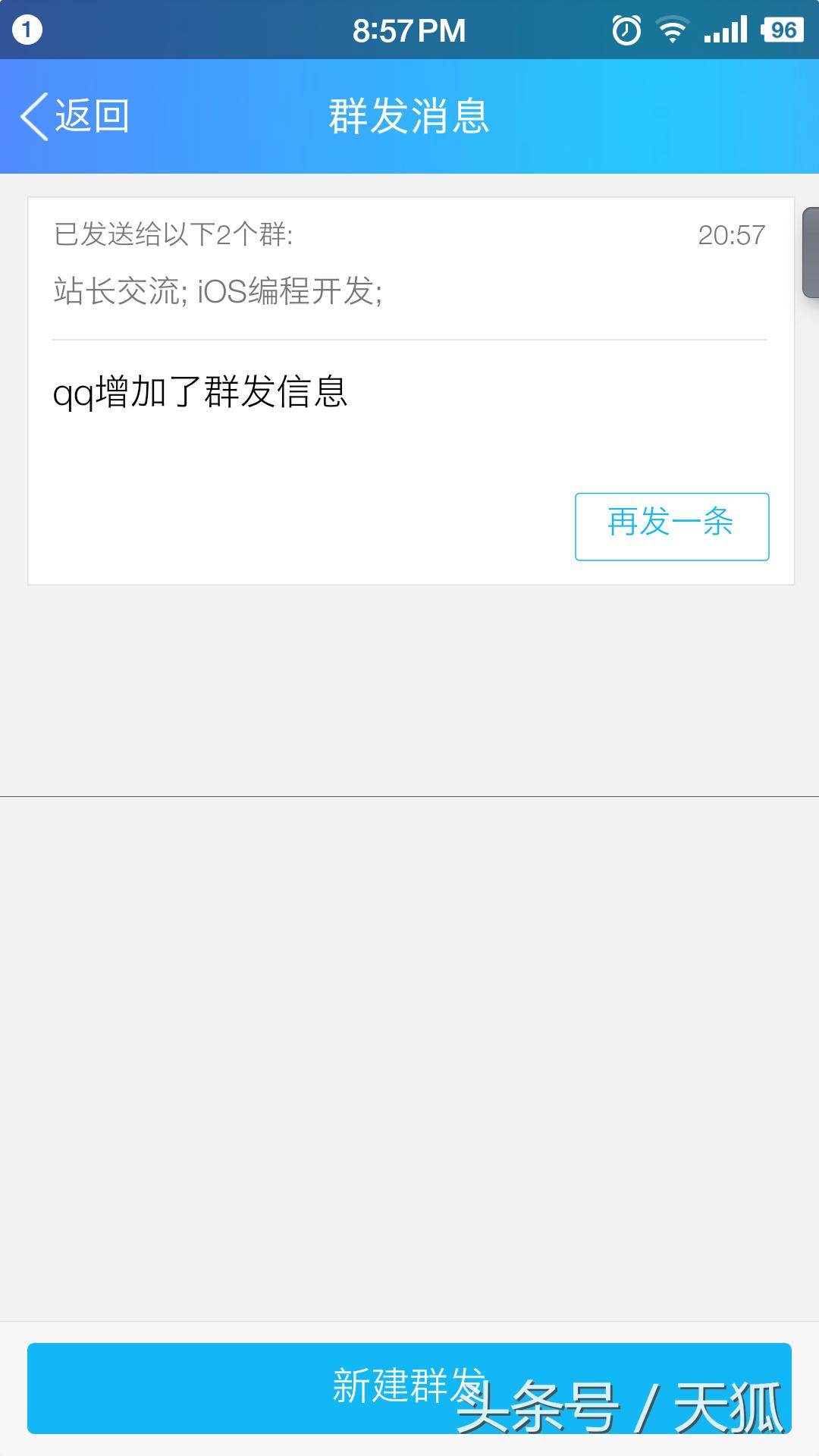Select the 站长交流 group name
The width and height of the screenshot is (819, 1456).
(114, 290)
